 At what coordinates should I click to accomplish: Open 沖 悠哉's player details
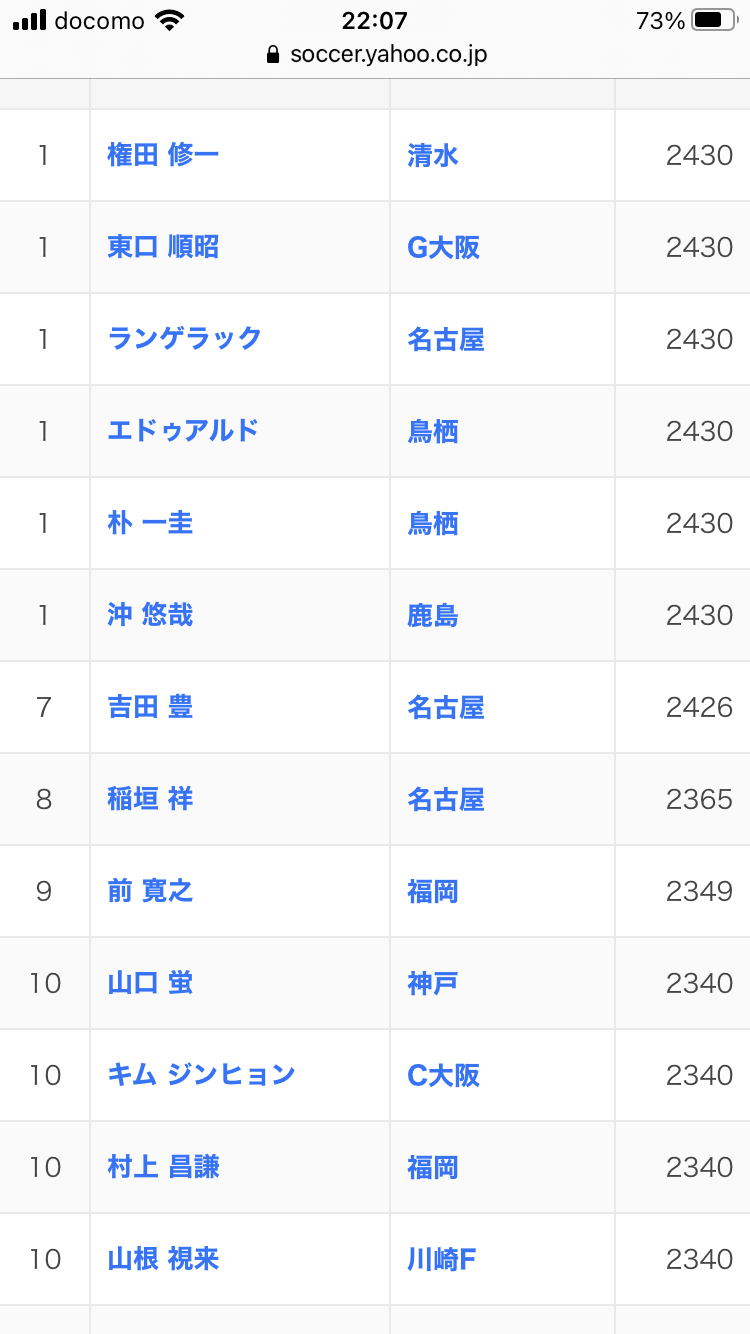click(150, 615)
